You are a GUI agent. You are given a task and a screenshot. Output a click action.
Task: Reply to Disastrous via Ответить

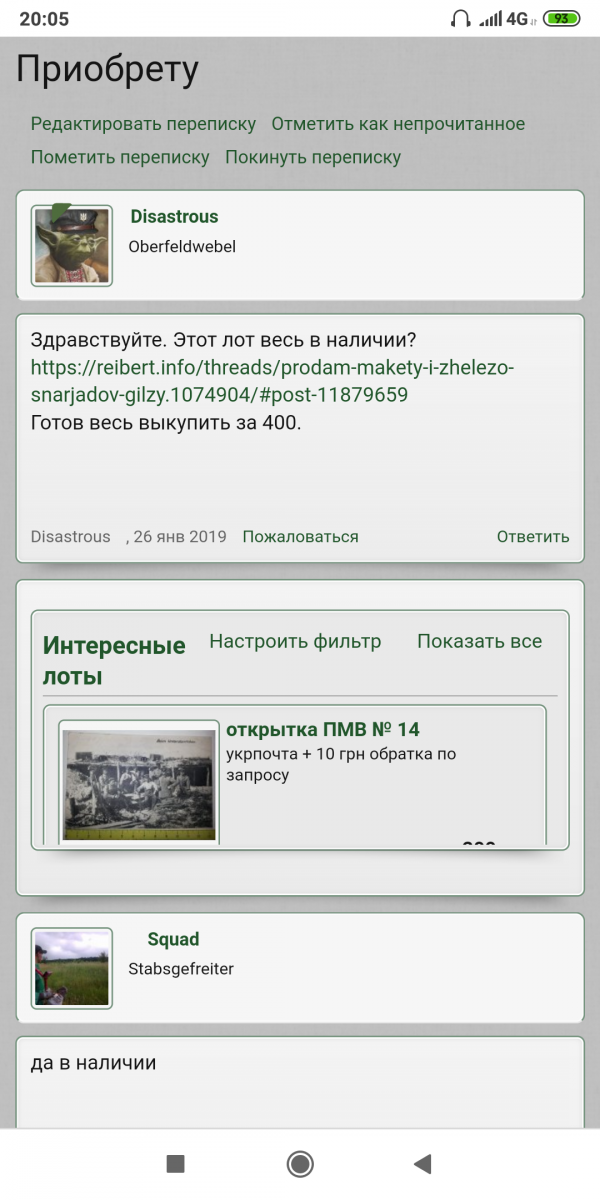coord(533,537)
